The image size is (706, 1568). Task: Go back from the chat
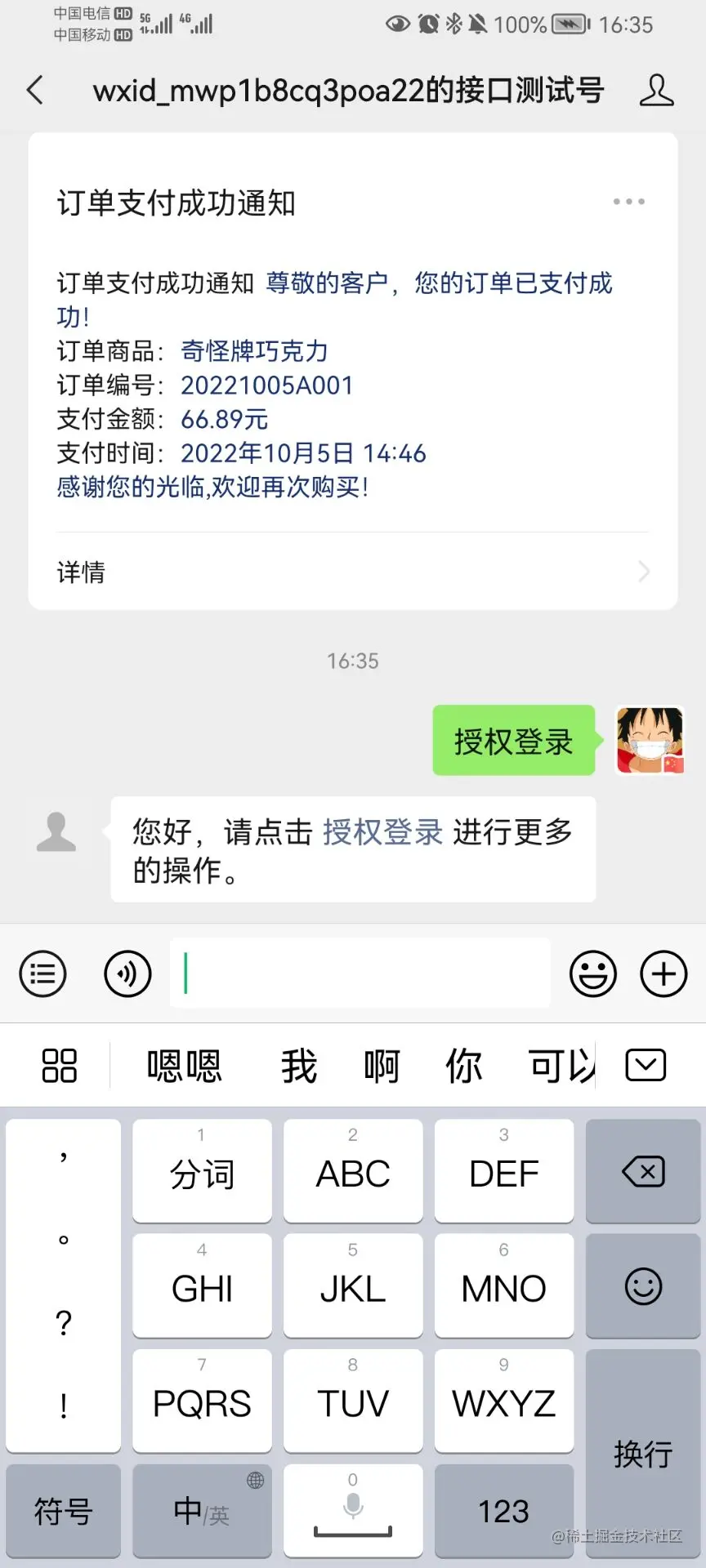click(34, 90)
